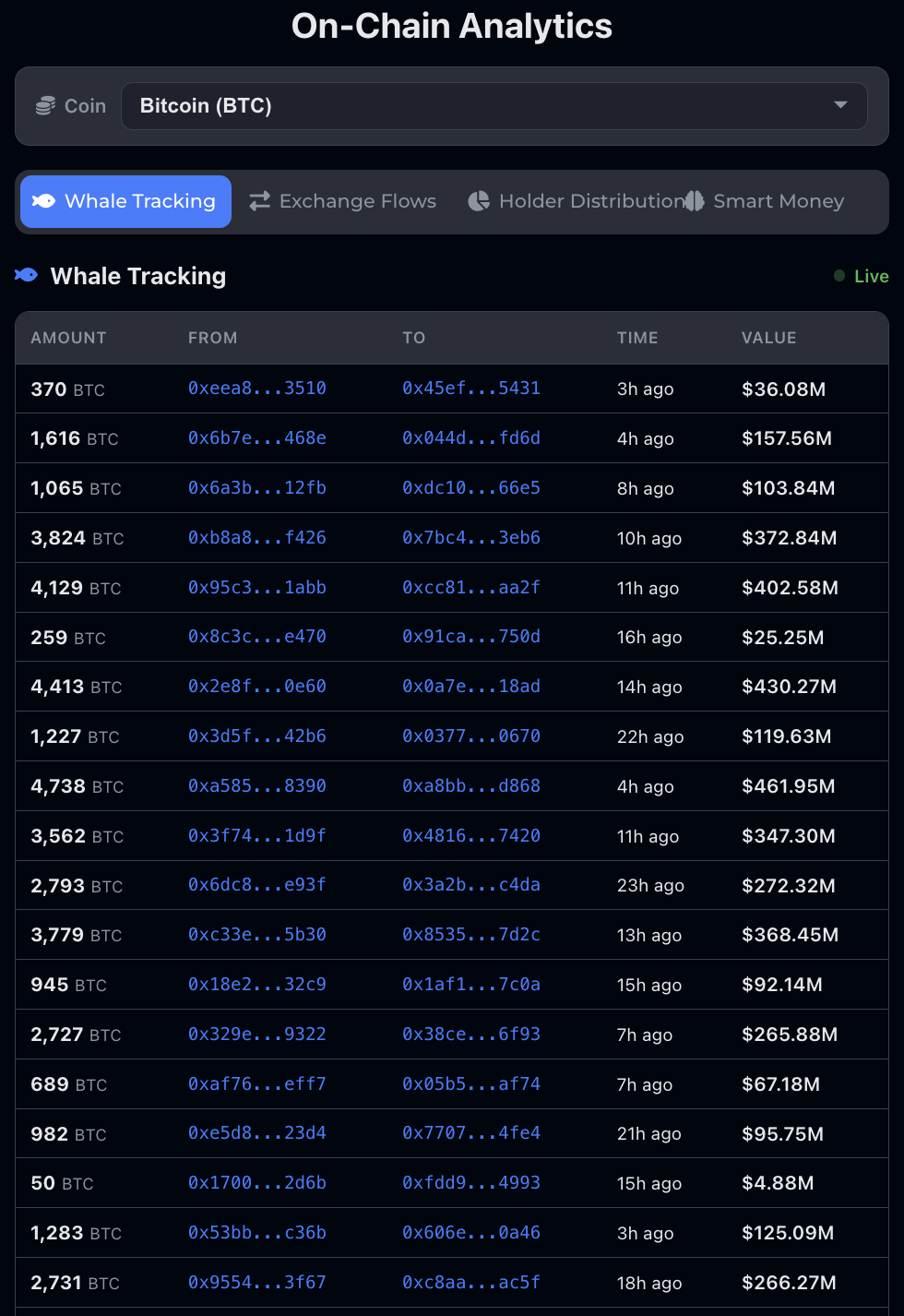The height and width of the screenshot is (1316, 904).
Task: Toggle the Live indicator
Action: 861,275
